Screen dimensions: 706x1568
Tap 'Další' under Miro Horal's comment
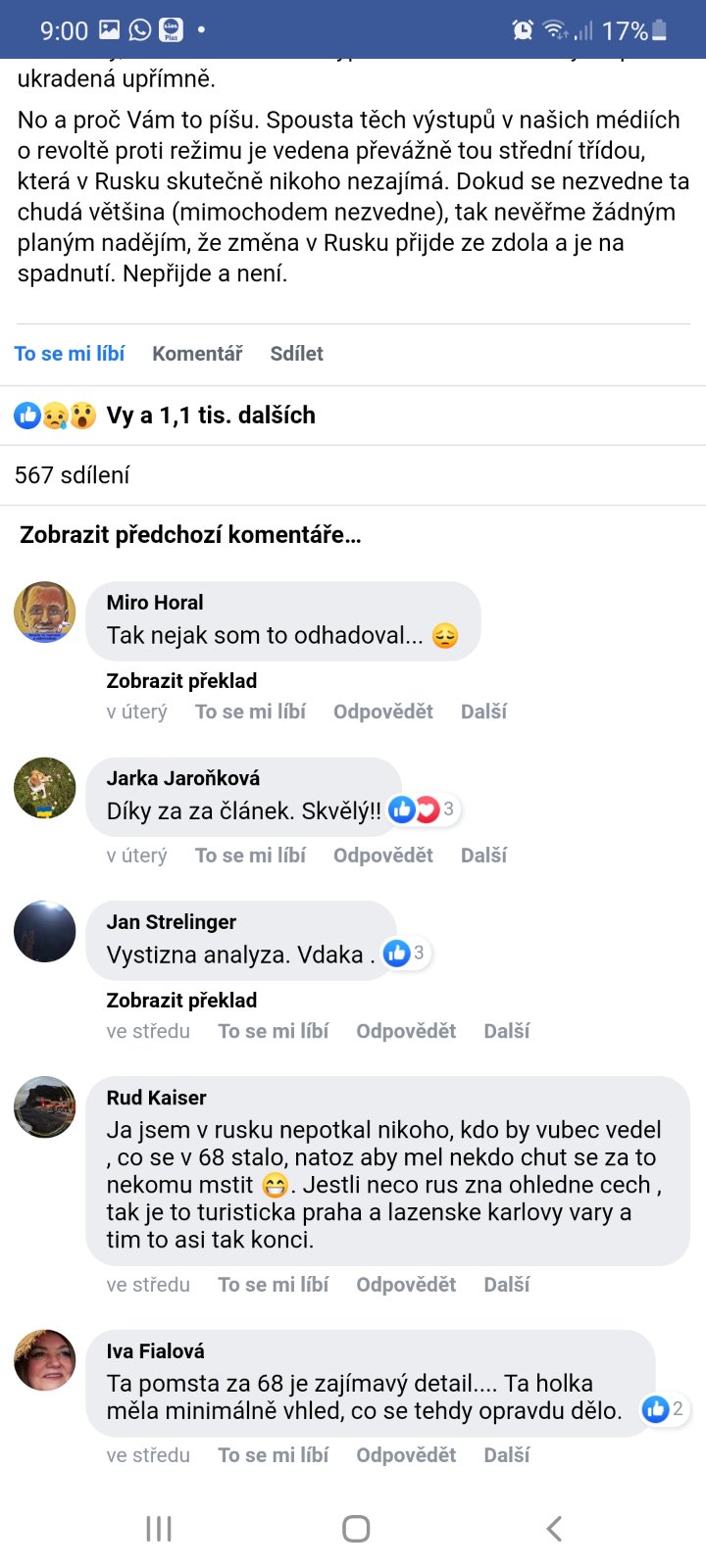(x=483, y=711)
